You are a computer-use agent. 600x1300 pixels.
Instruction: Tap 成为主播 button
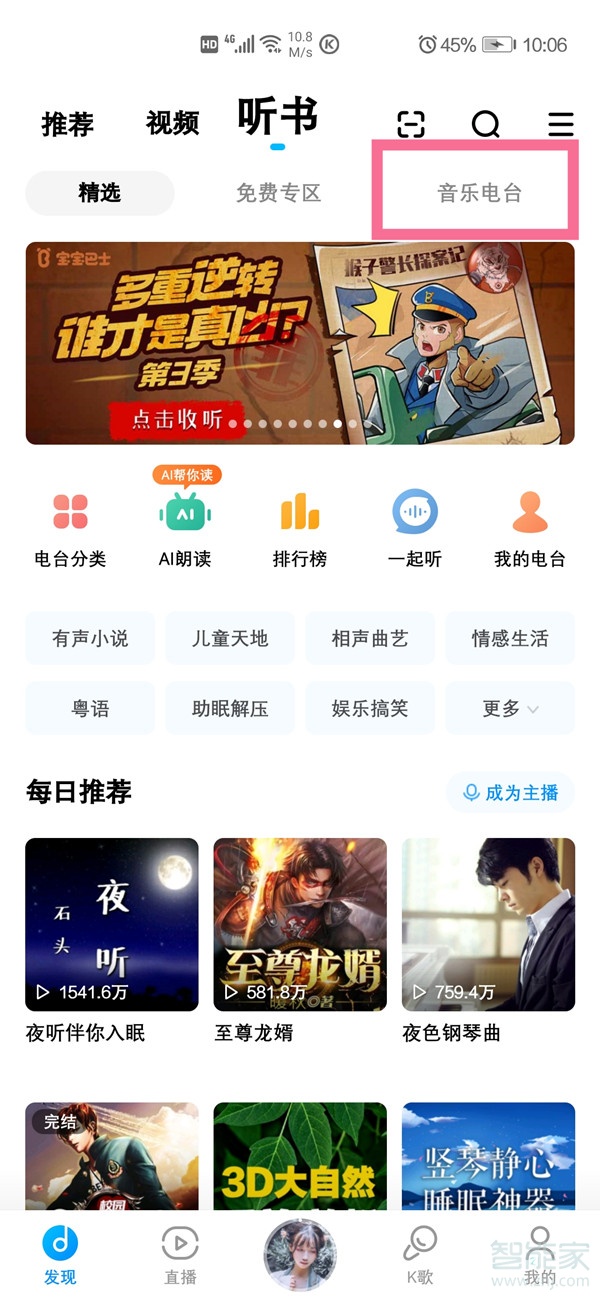[x=511, y=793]
